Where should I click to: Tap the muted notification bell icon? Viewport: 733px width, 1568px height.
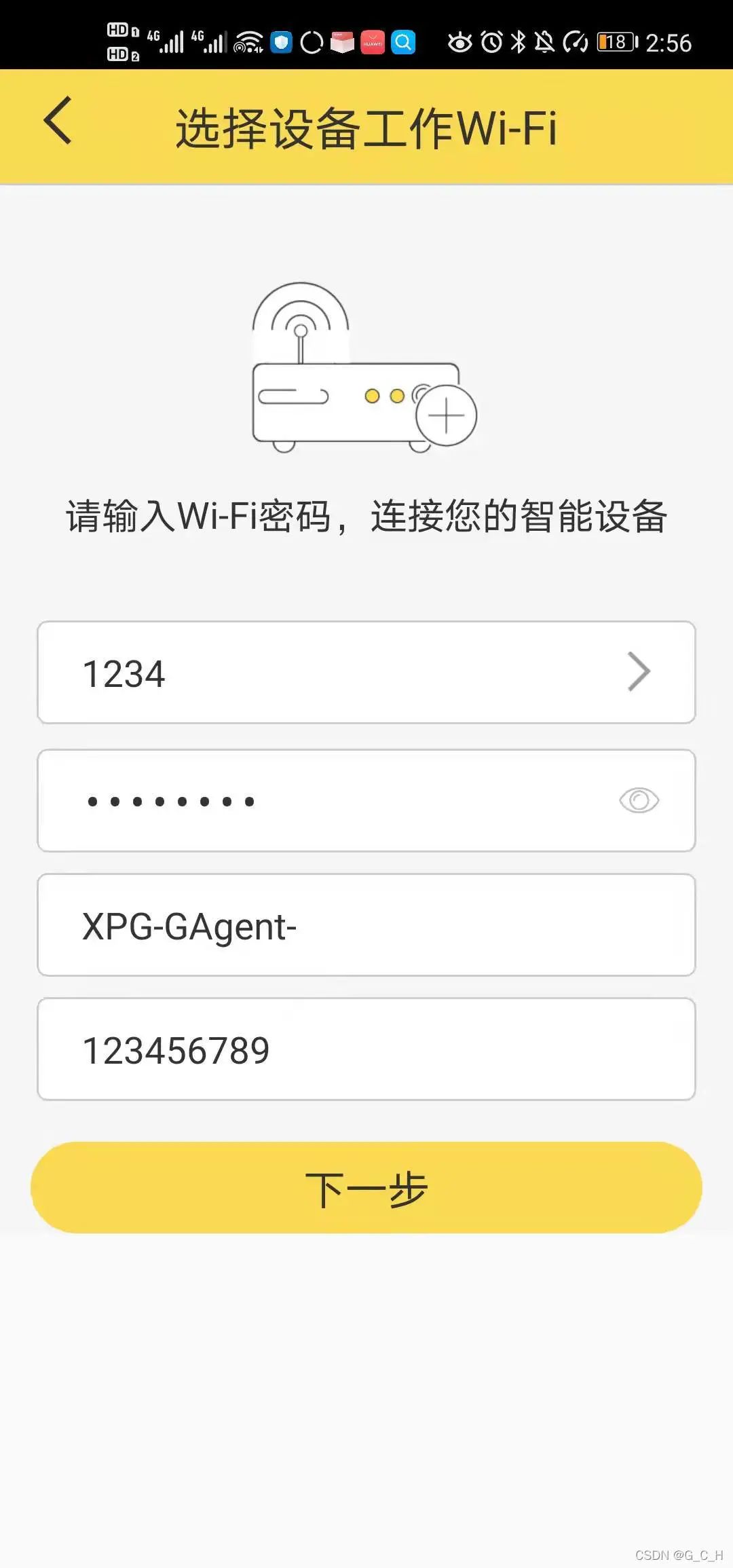tap(543, 42)
